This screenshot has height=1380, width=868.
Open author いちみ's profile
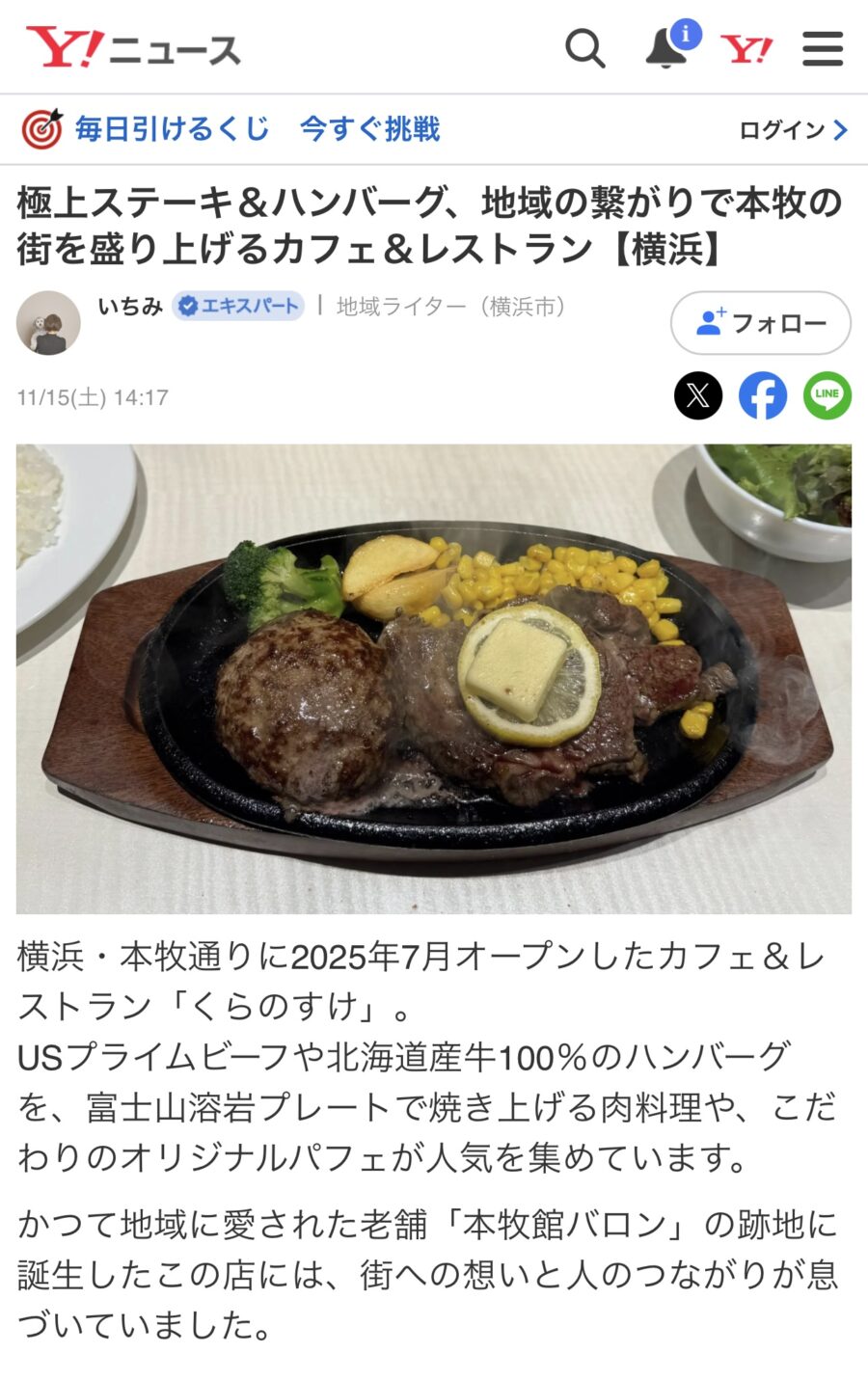pos(129,307)
